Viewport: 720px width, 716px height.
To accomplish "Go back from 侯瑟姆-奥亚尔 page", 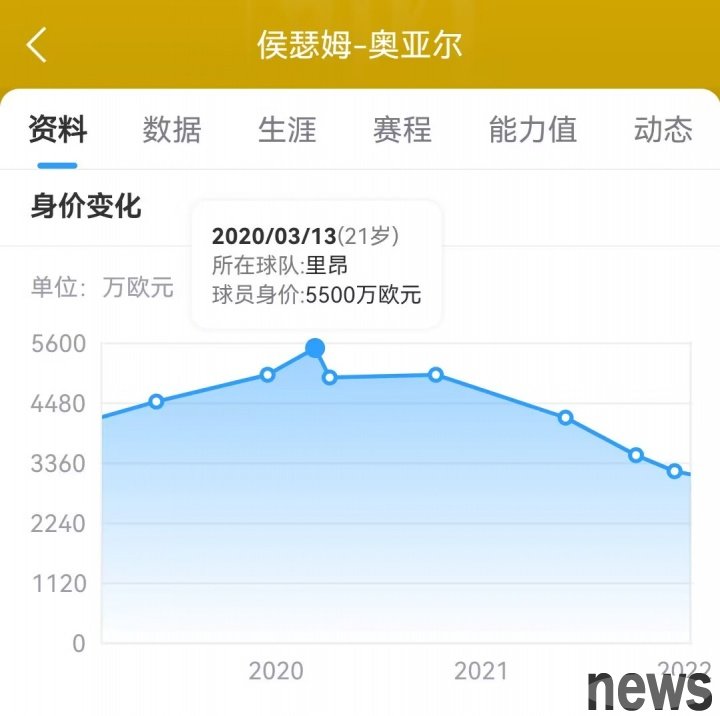I will point(37,45).
